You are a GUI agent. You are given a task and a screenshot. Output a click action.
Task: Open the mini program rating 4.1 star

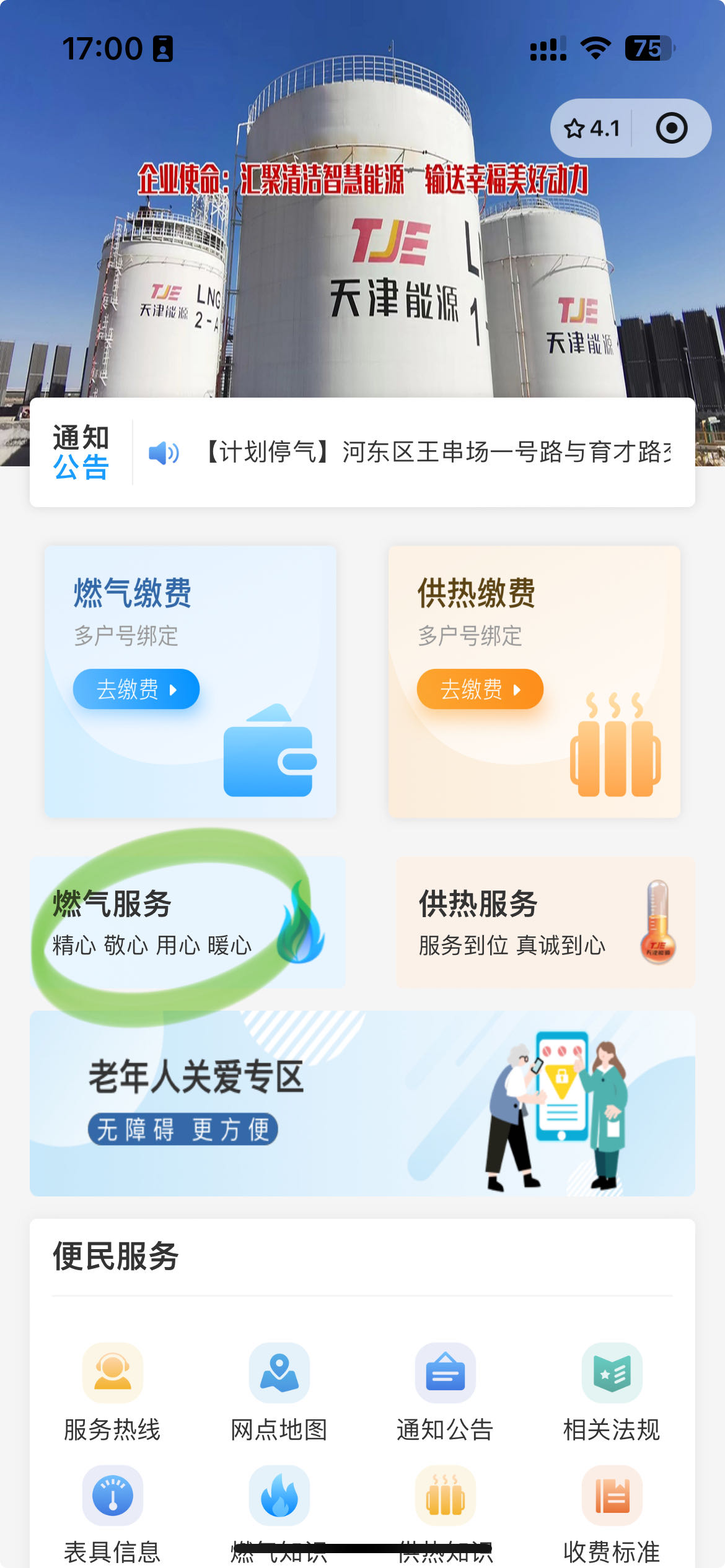591,128
